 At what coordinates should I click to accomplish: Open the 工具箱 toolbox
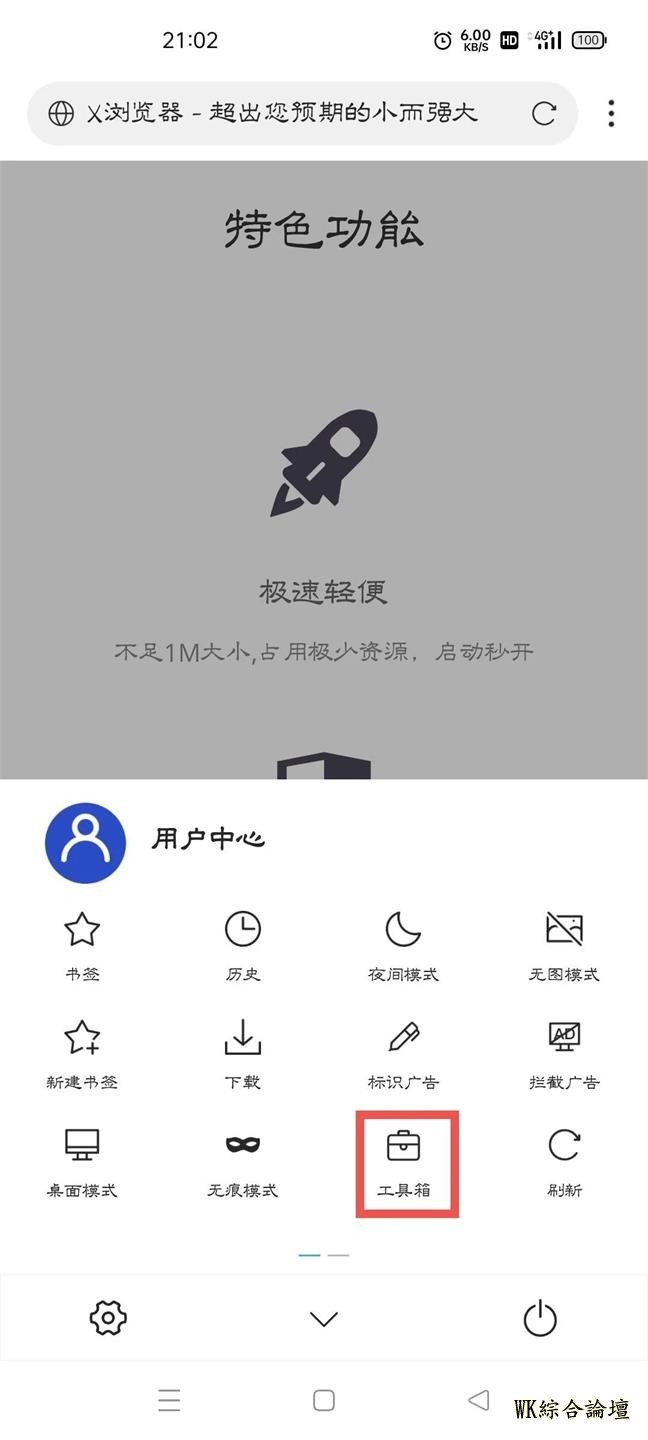click(404, 1161)
